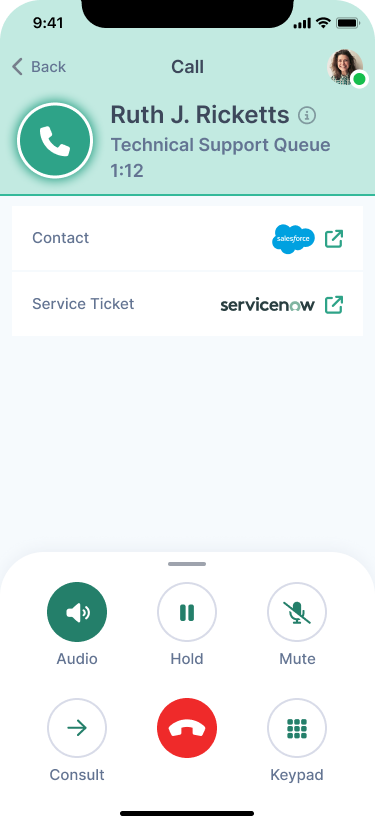End the call with red hang-up button
The height and width of the screenshot is (824, 375).
coord(187,728)
